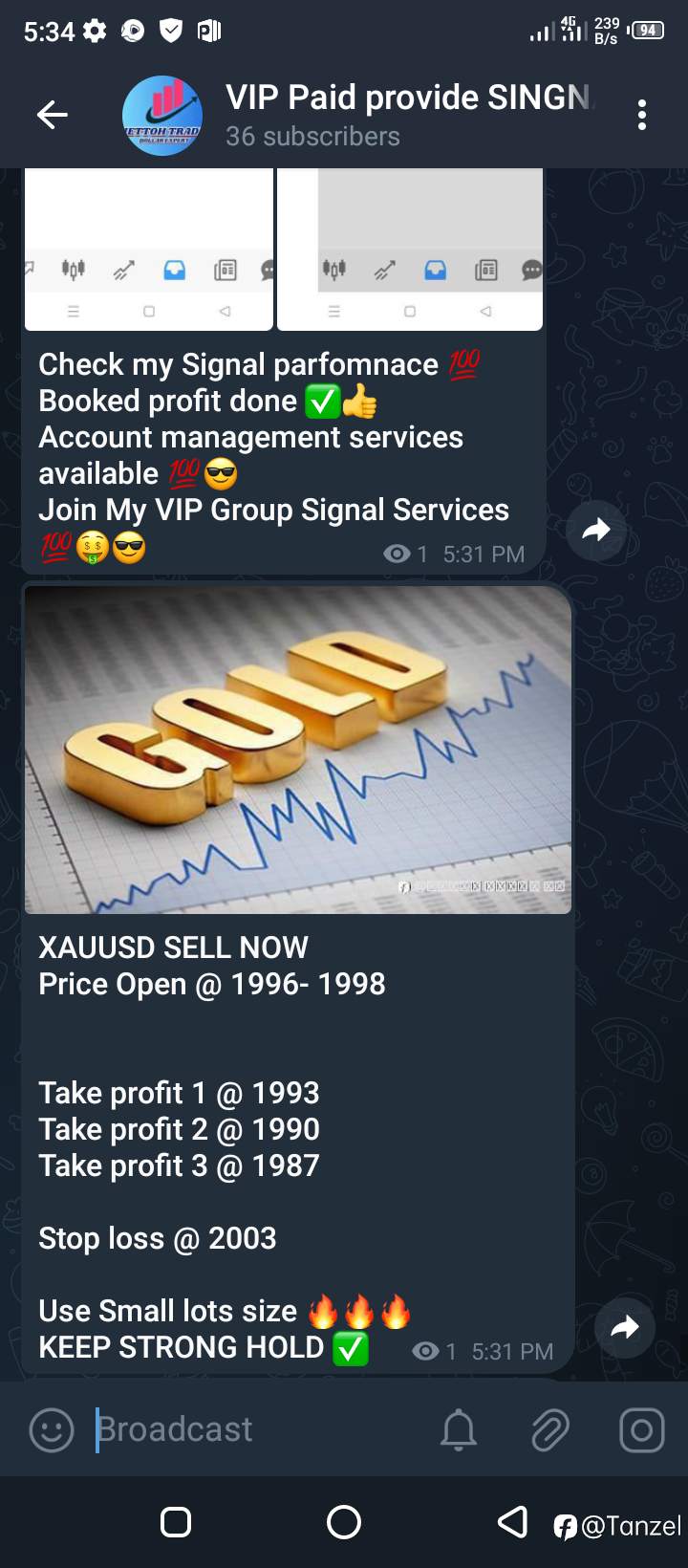Open the GOLD chart image
688x1568 pixels.
298,750
